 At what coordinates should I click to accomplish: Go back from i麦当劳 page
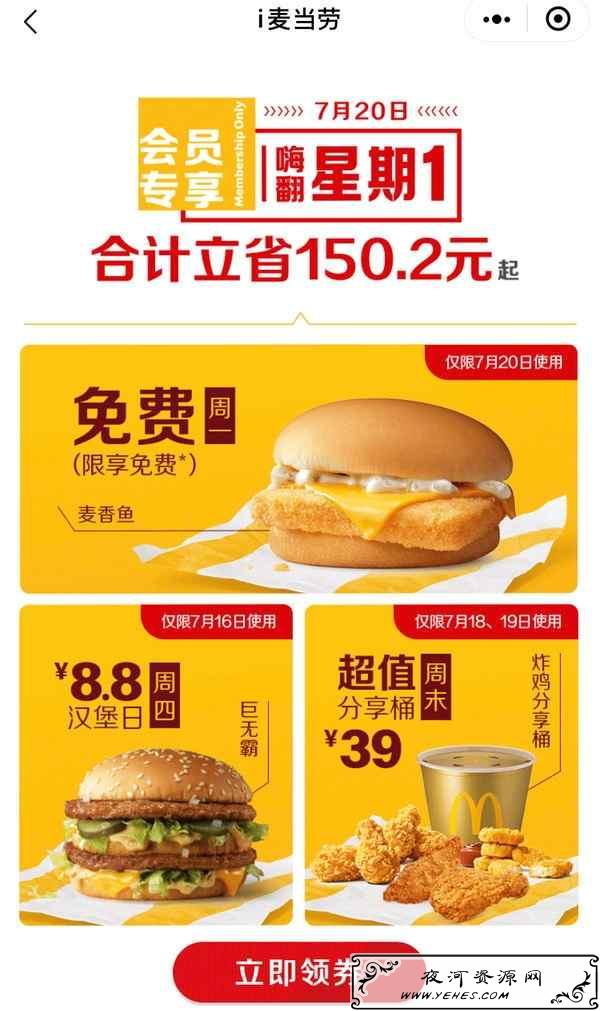pyautogui.click(x=30, y=21)
